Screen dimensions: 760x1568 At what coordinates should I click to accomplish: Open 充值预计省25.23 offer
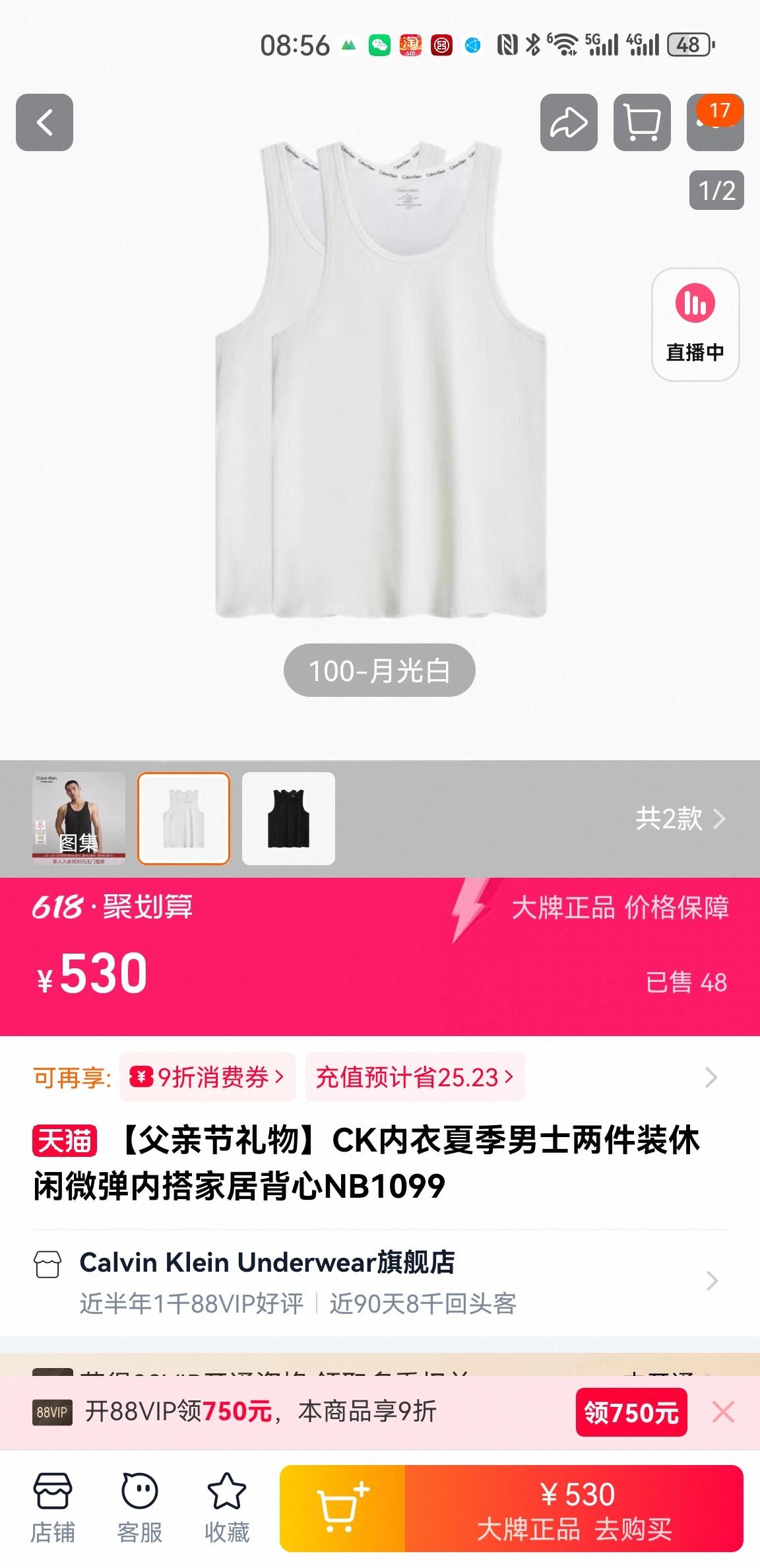(414, 1078)
